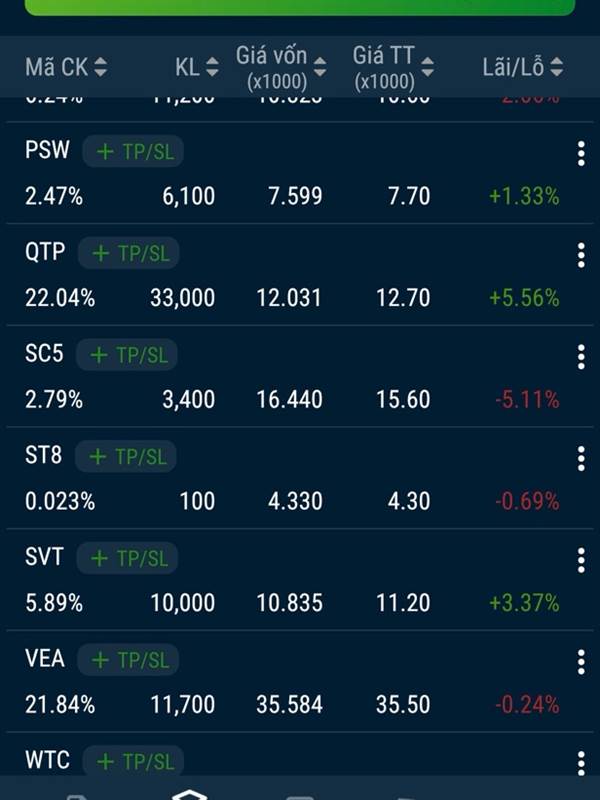Add TP/SL for PSW
Image resolution: width=600 pixels, height=800 pixels.
point(133,152)
